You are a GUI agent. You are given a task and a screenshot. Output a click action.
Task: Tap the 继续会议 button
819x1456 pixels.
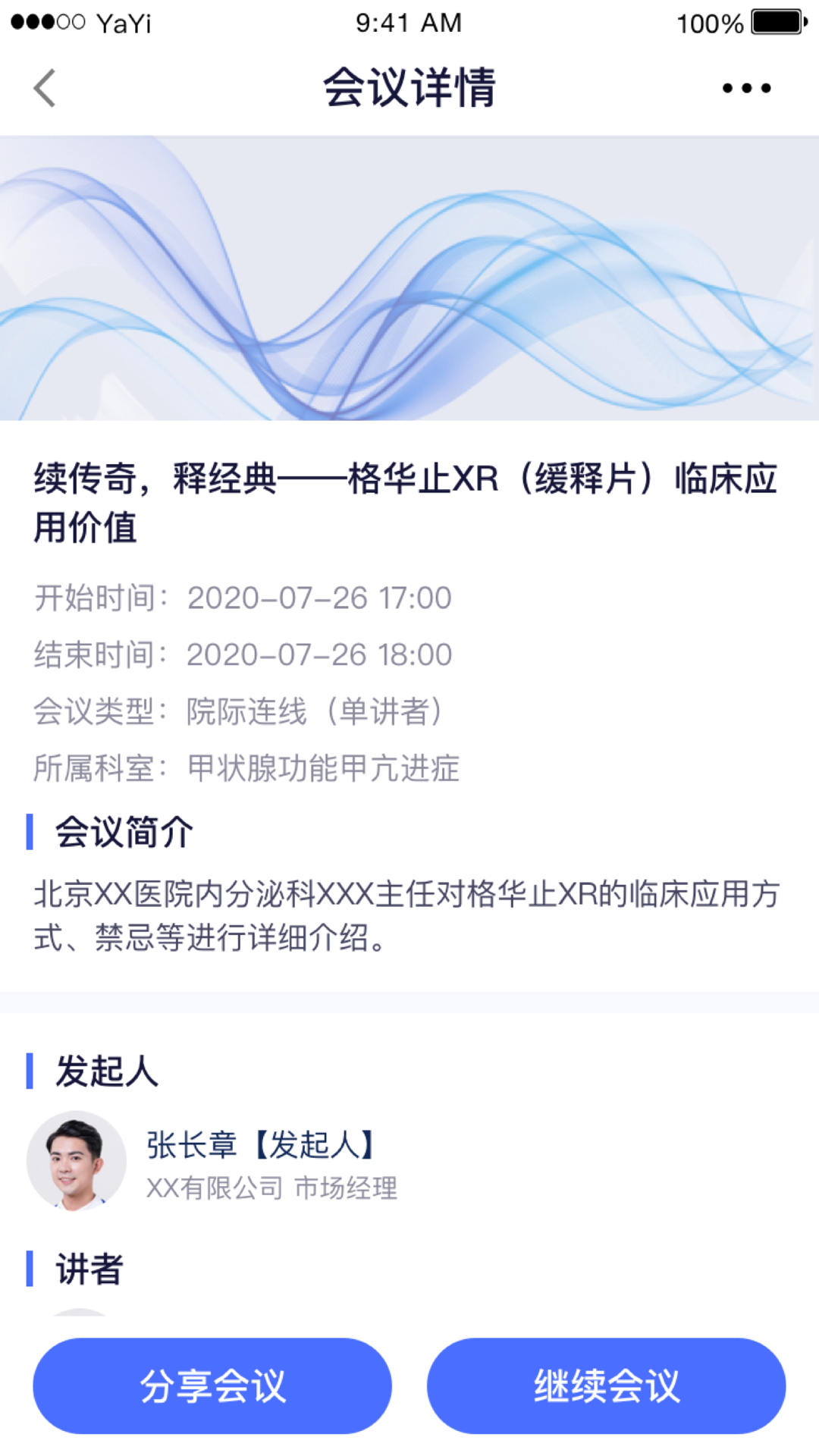(x=606, y=1385)
